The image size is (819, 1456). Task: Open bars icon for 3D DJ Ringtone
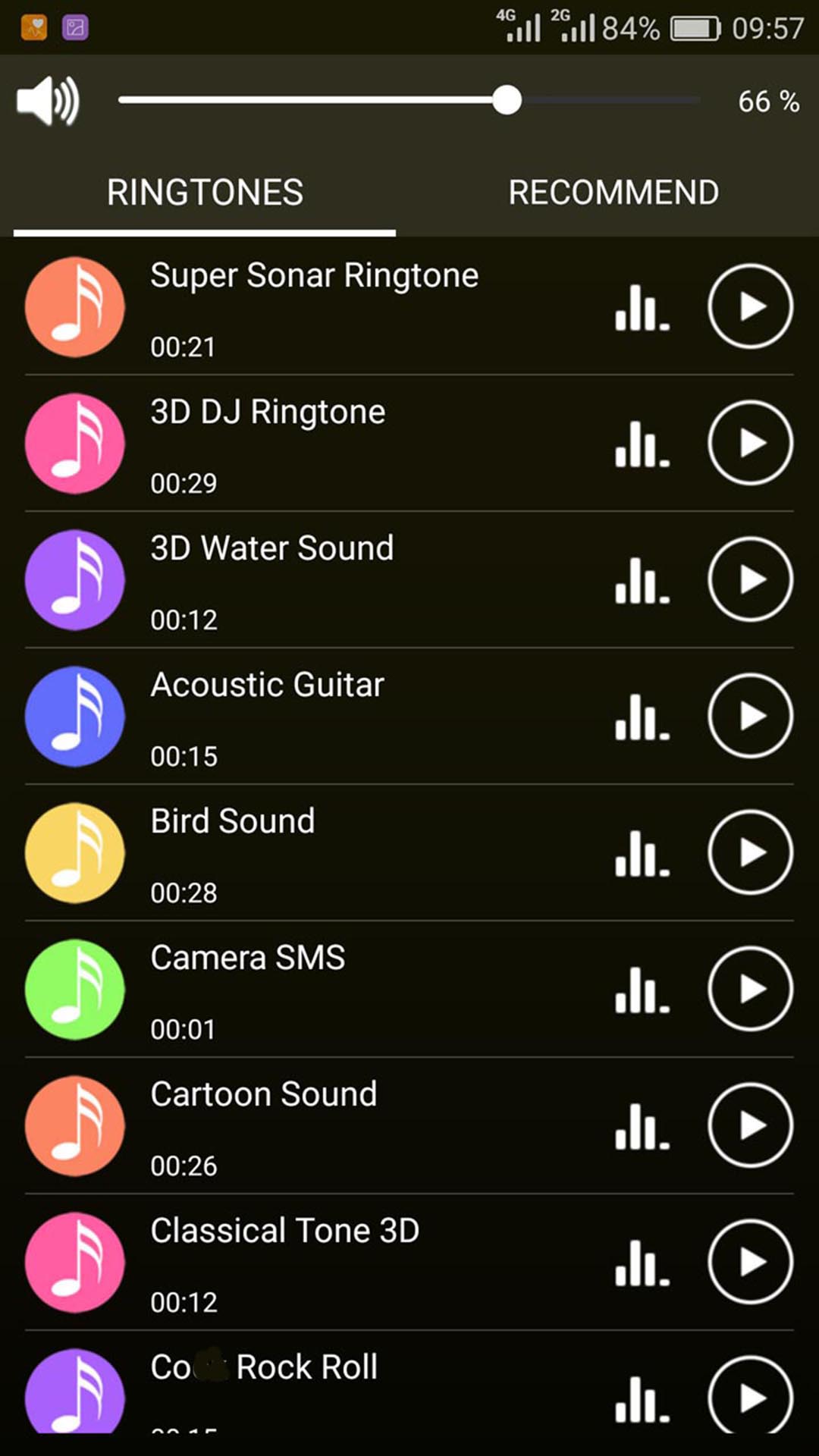[642, 444]
